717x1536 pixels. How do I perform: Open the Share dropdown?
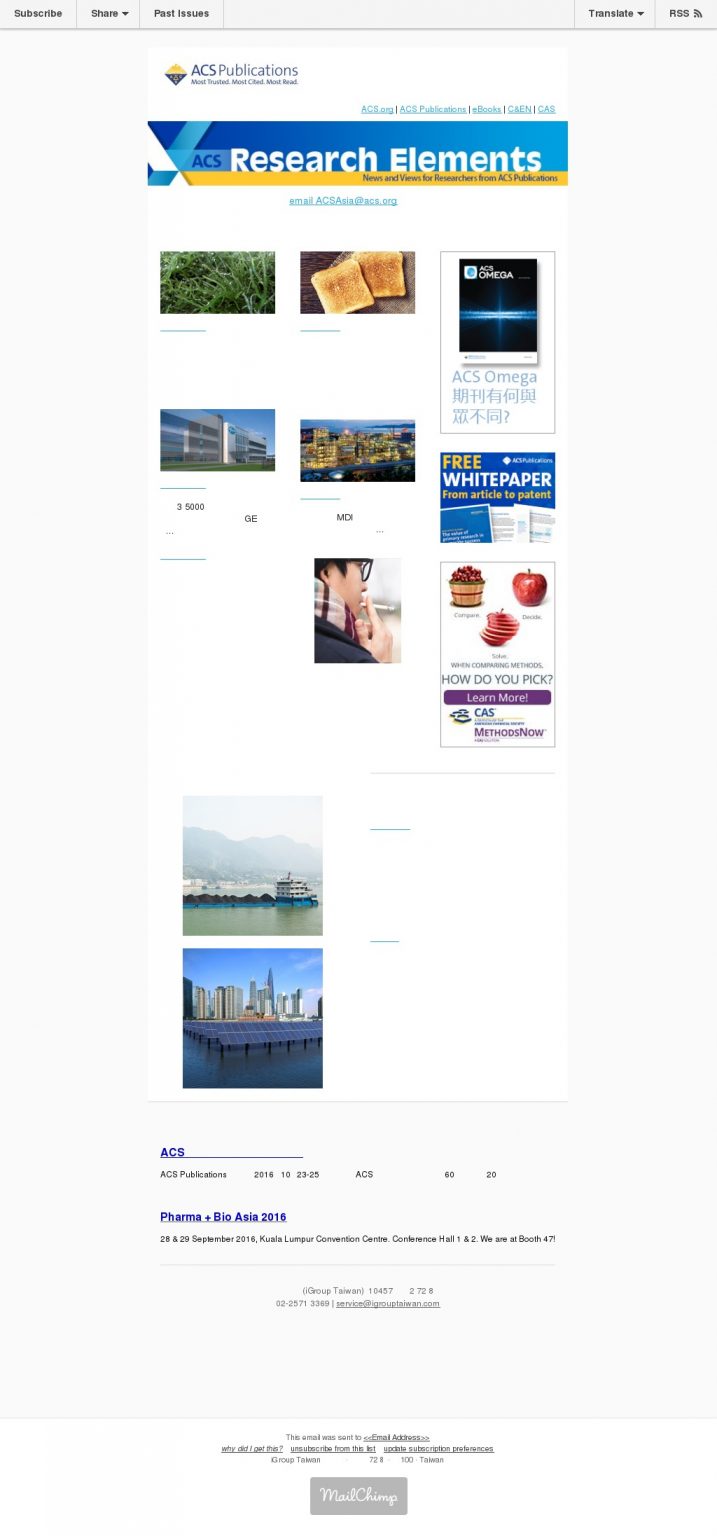[x=109, y=14]
